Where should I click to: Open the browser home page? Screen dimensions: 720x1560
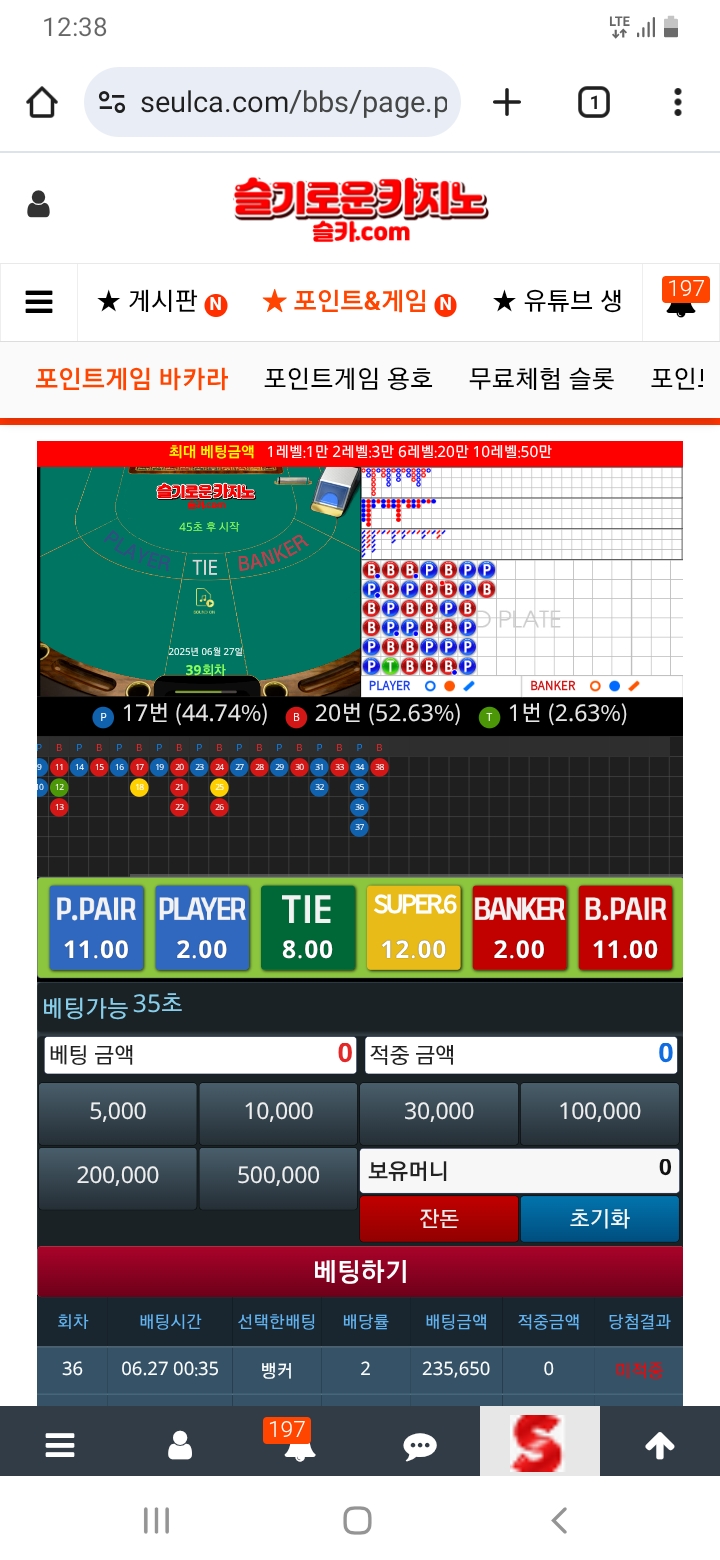pos(42,102)
